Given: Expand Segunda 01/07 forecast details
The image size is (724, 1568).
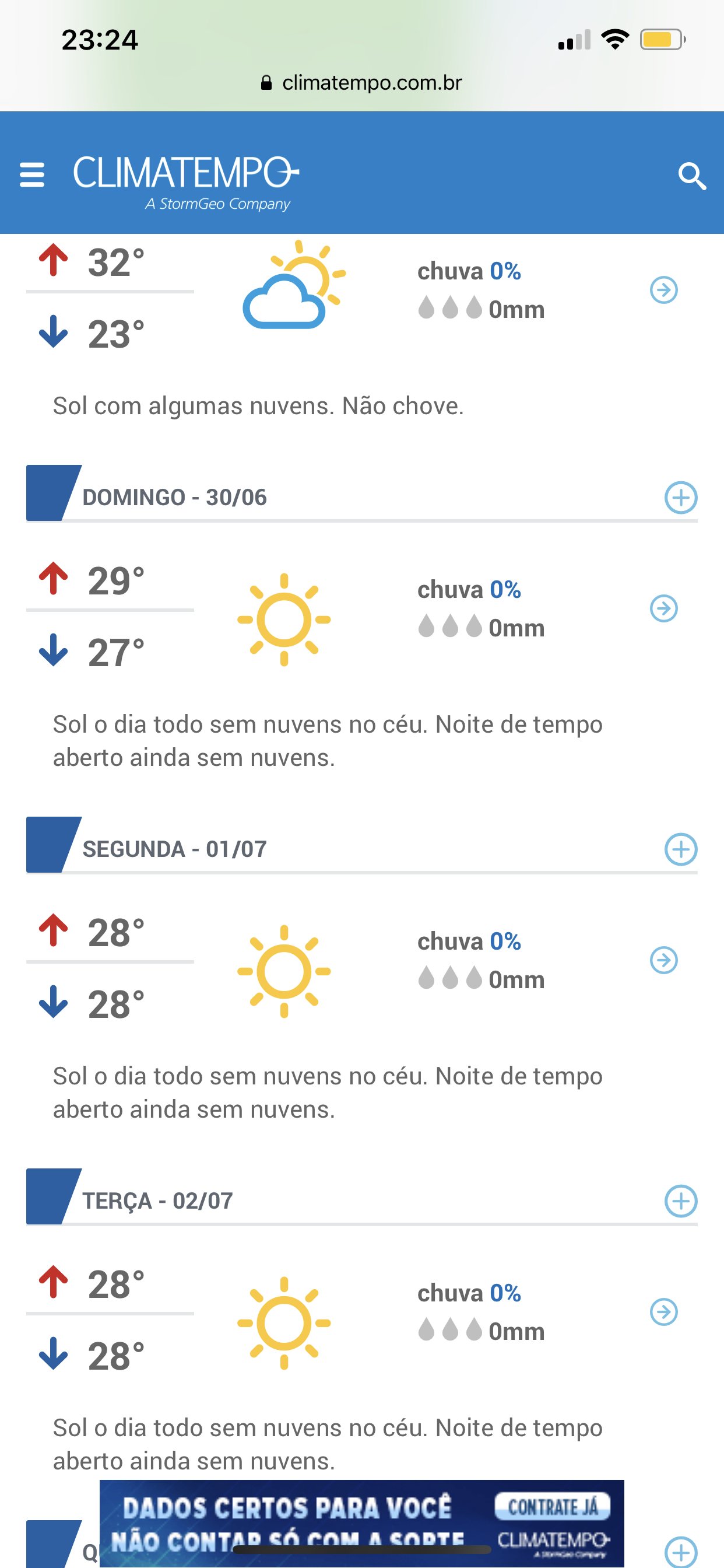Looking at the screenshot, I should pyautogui.click(x=680, y=849).
